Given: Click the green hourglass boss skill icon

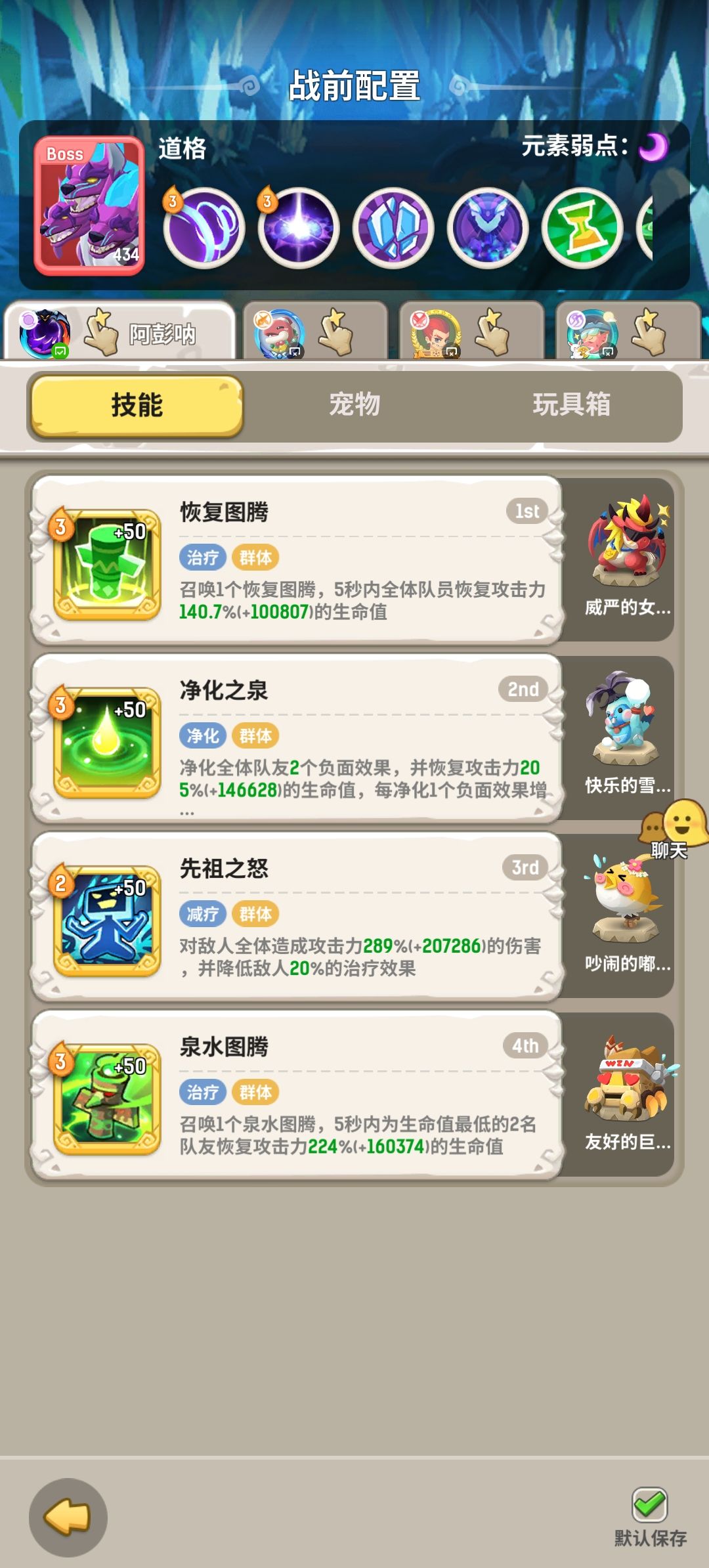Looking at the screenshot, I should coord(582,229).
